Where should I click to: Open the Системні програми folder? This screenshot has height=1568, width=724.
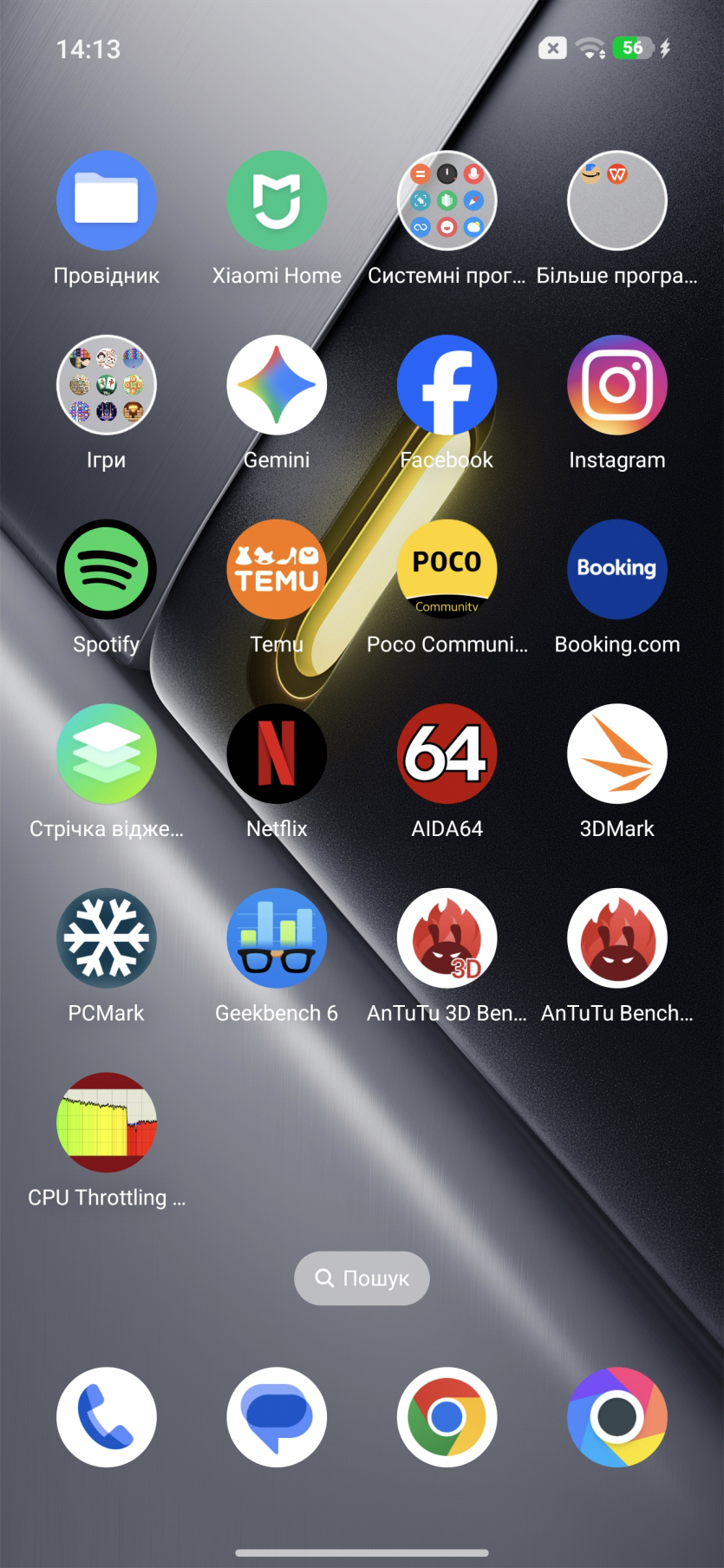[x=447, y=201]
